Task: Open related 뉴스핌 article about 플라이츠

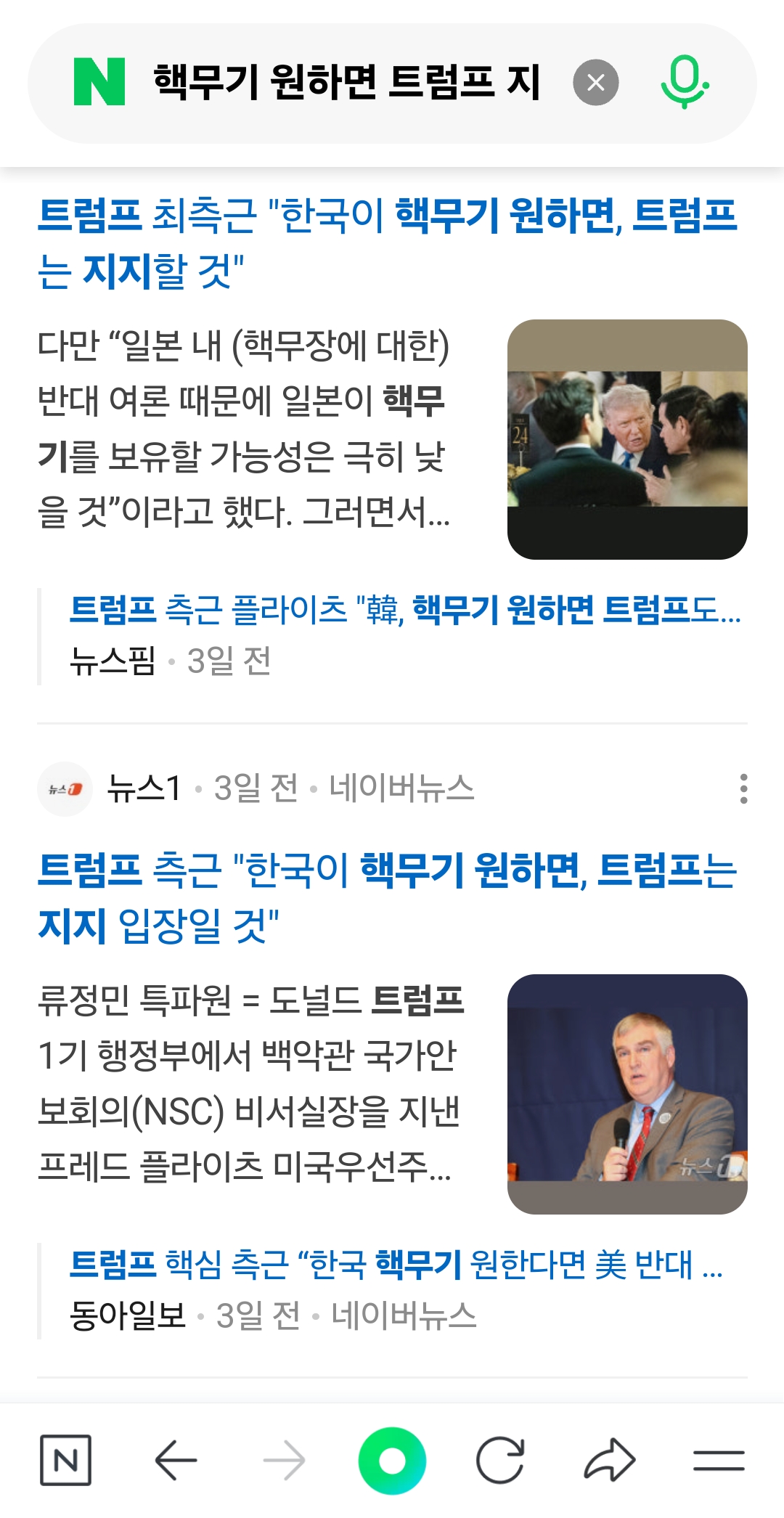Action: (405, 609)
